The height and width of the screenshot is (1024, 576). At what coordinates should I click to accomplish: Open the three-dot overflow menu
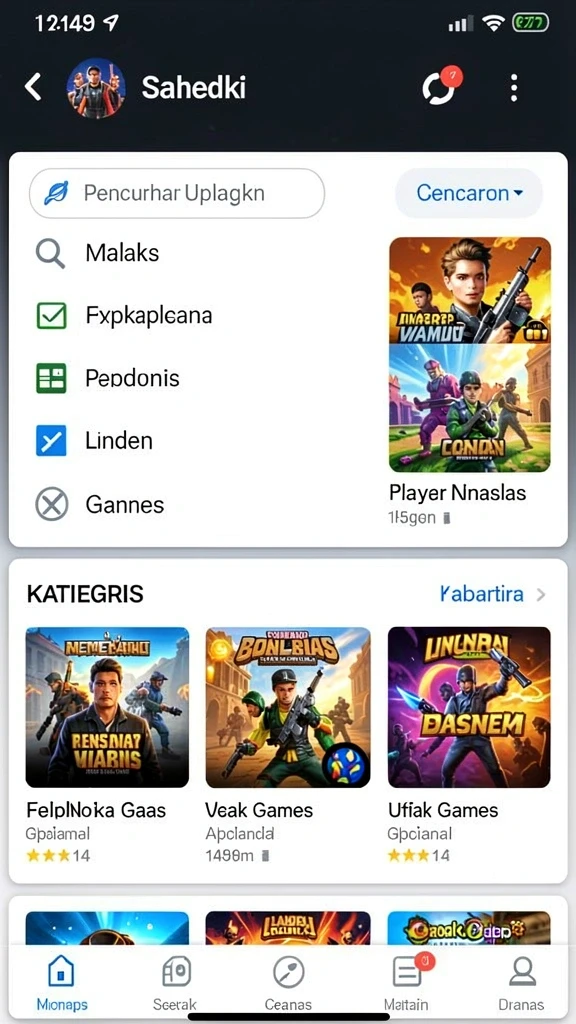(514, 88)
